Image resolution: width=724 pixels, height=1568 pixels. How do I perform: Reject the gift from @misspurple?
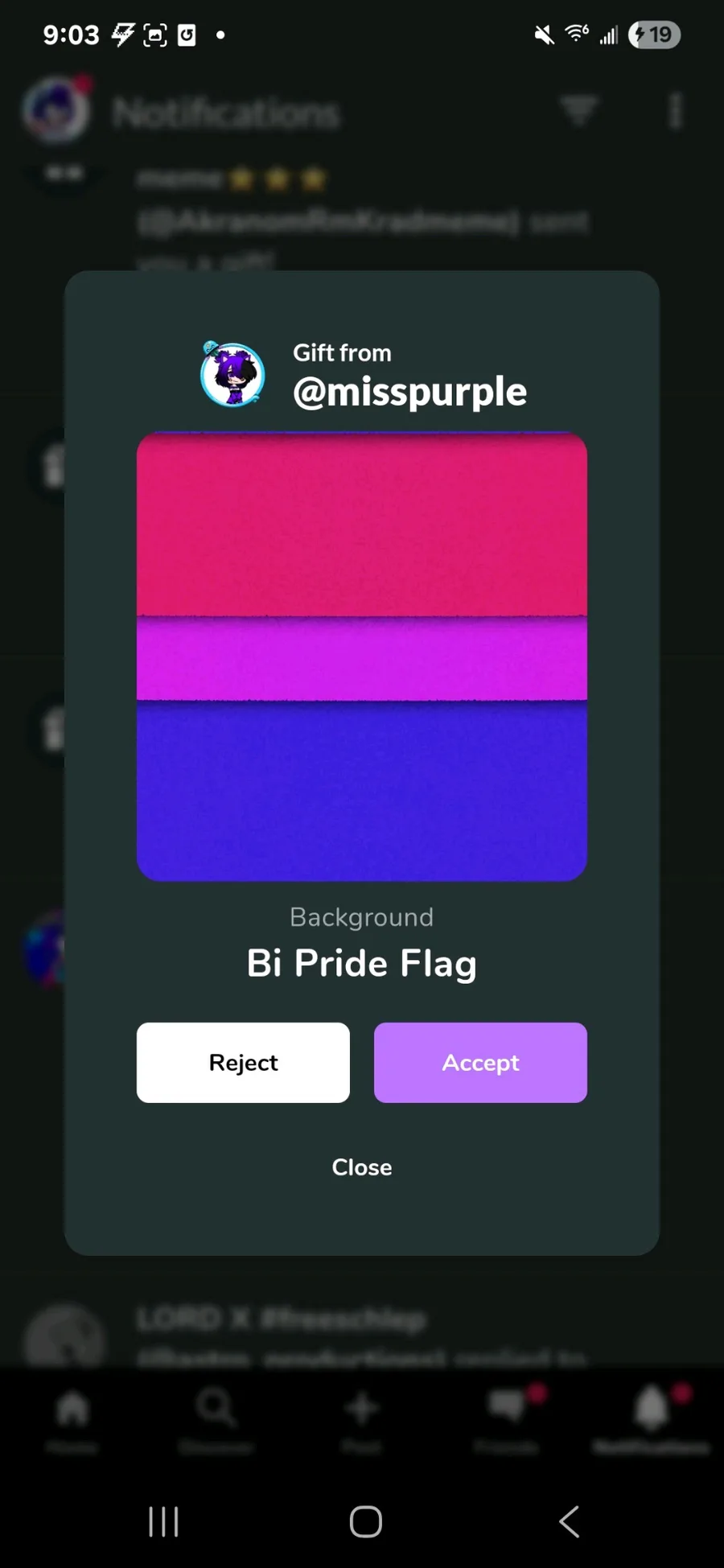[243, 1062]
